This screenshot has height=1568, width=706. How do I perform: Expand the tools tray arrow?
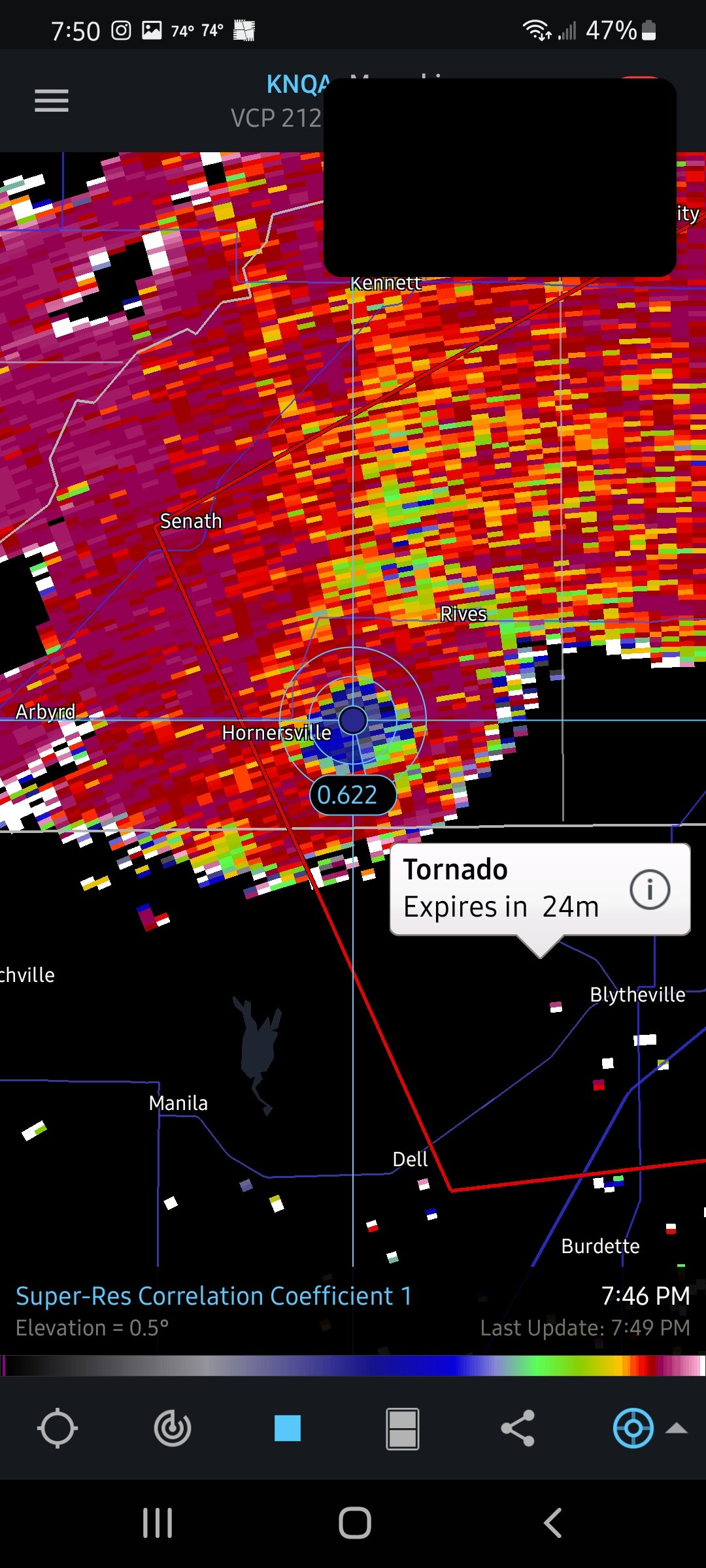(x=677, y=1428)
